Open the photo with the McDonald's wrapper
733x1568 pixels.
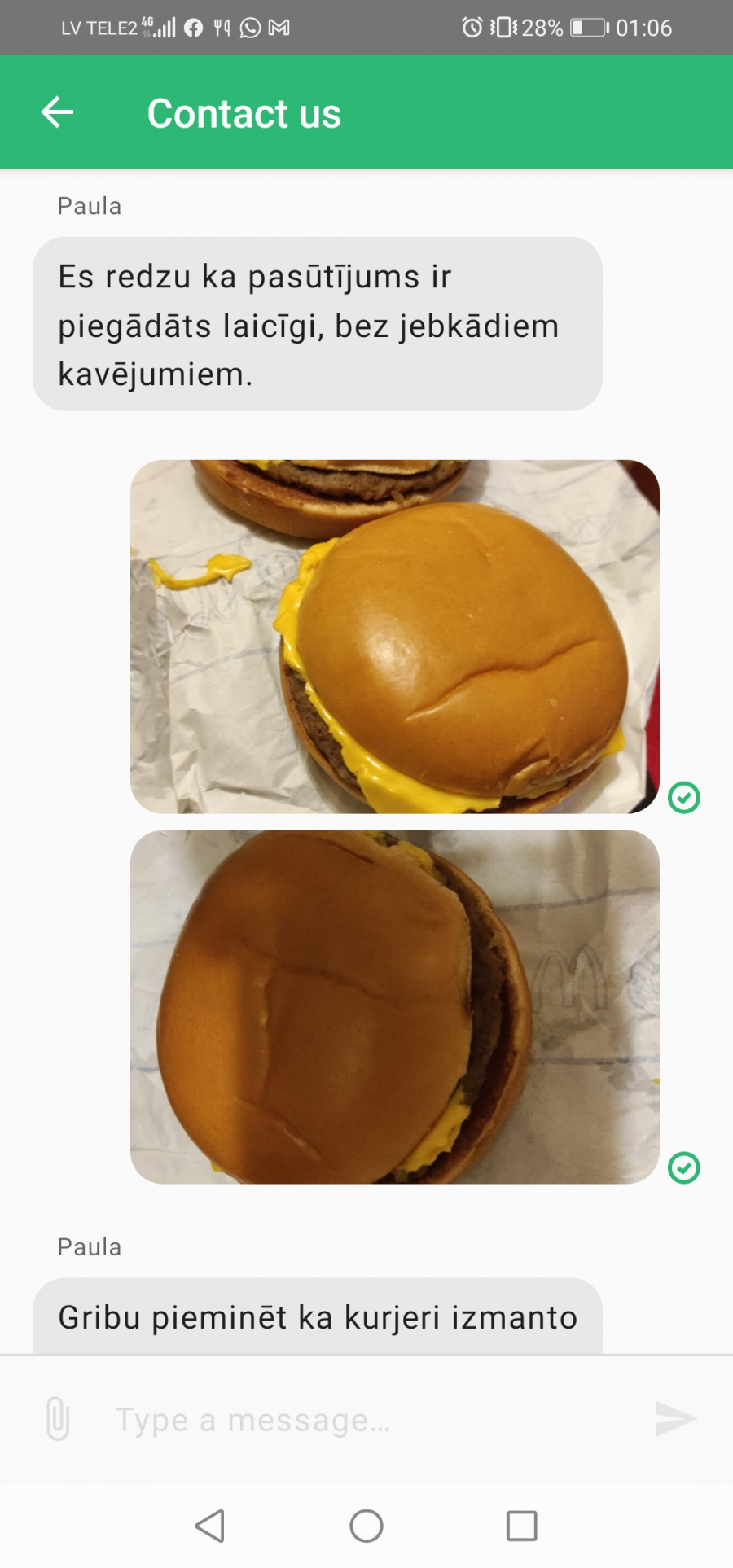click(395, 1007)
